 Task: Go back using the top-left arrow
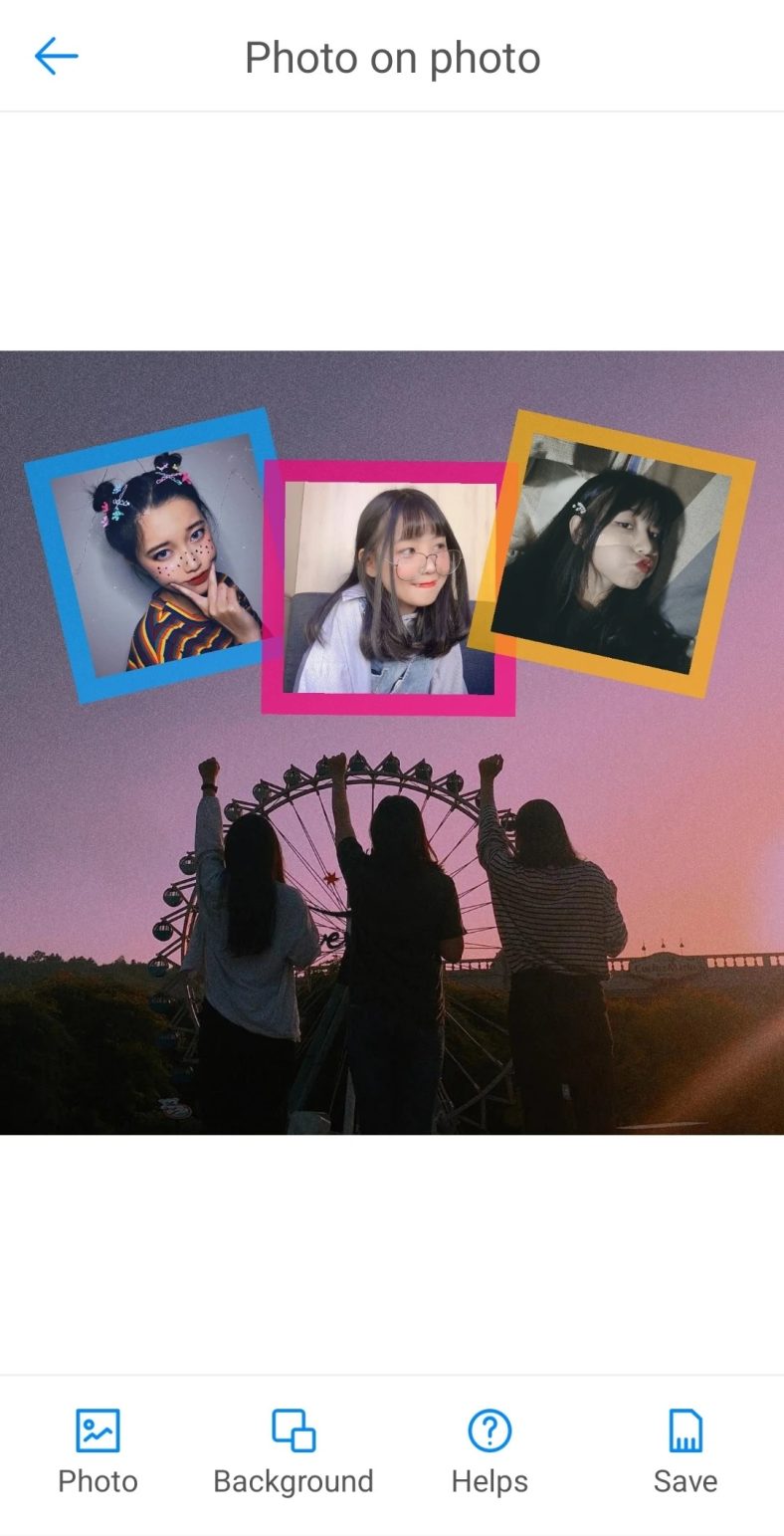pos(56,57)
